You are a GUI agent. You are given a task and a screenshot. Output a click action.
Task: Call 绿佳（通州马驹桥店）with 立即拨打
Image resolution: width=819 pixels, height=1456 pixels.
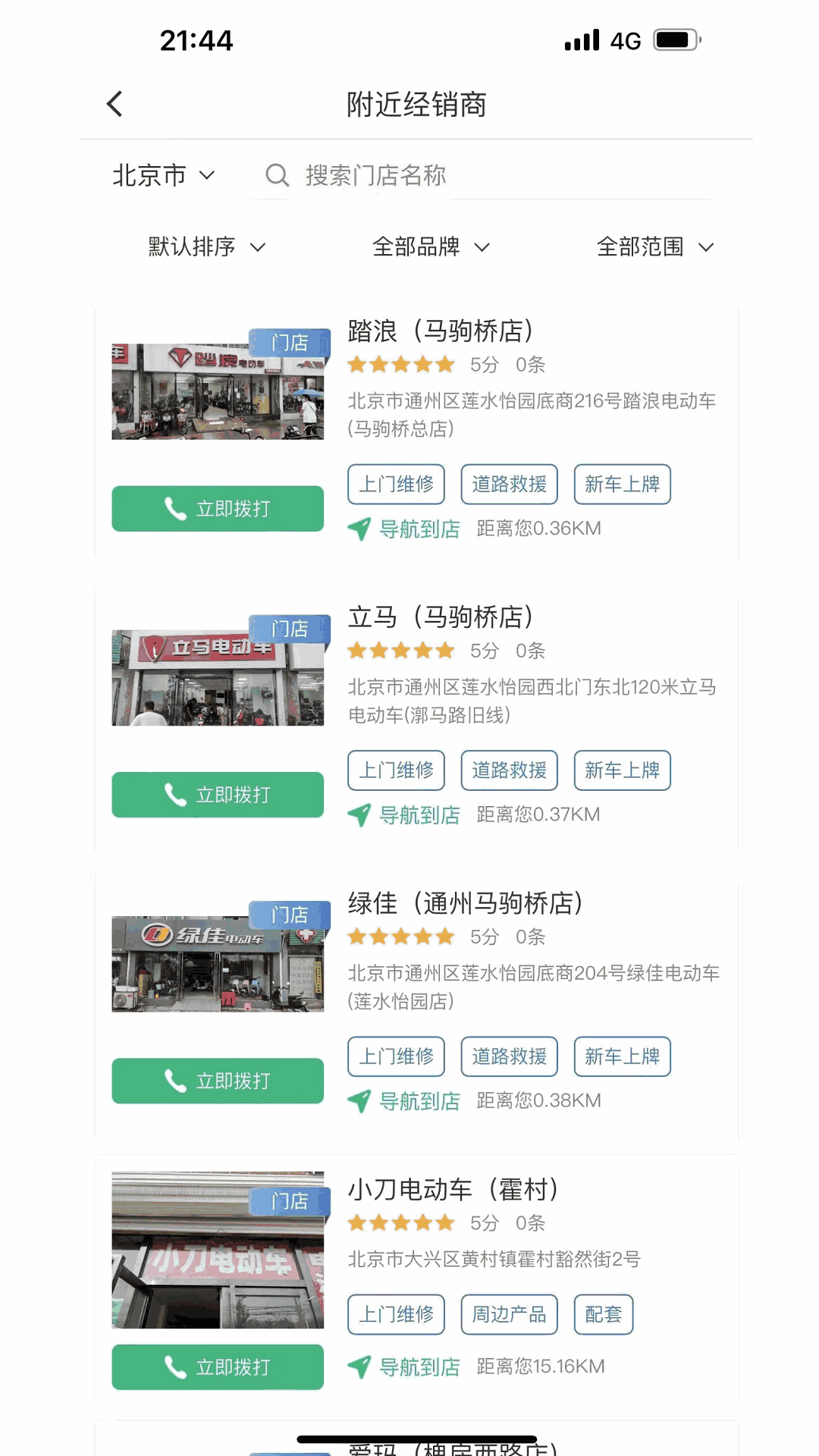218,1081
